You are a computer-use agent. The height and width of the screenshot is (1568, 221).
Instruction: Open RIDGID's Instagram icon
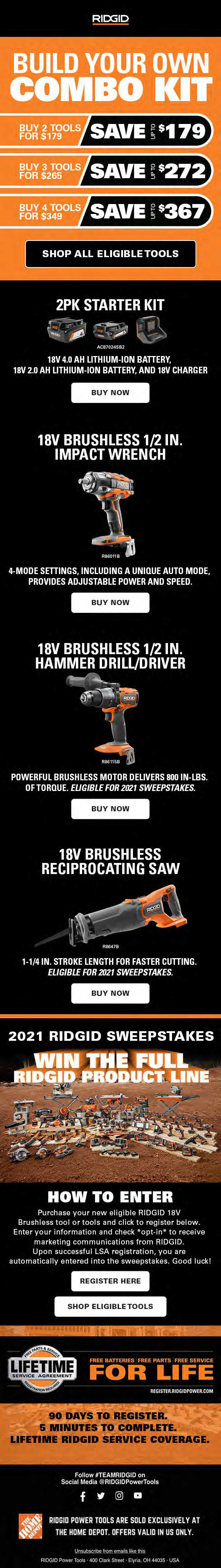(x=120, y=1496)
